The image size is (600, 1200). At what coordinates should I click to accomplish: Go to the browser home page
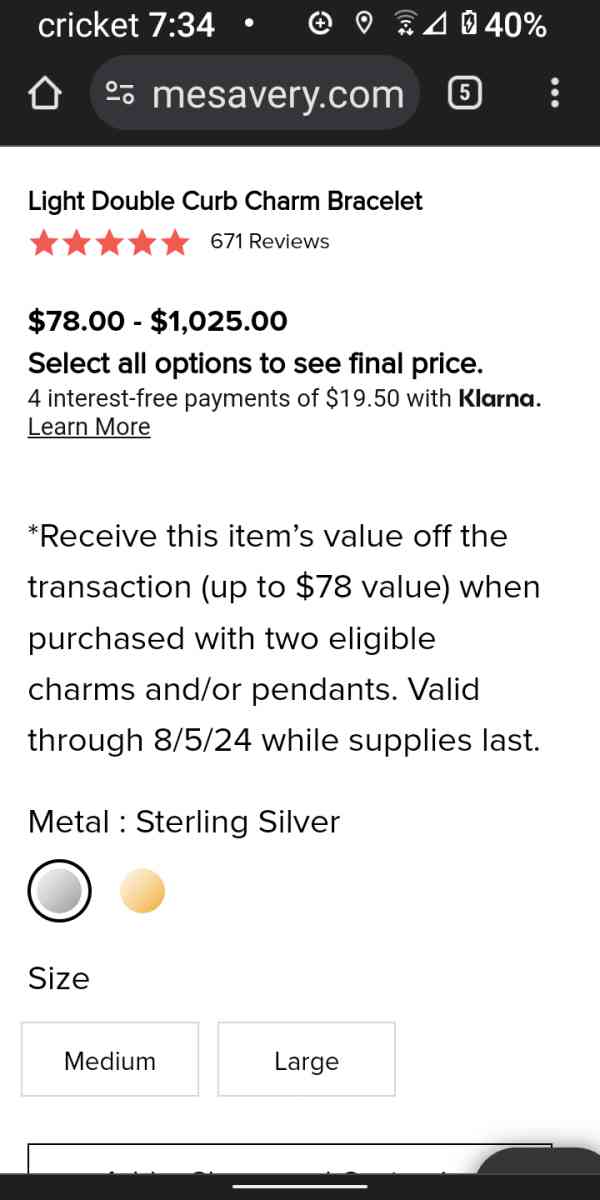click(x=44, y=94)
